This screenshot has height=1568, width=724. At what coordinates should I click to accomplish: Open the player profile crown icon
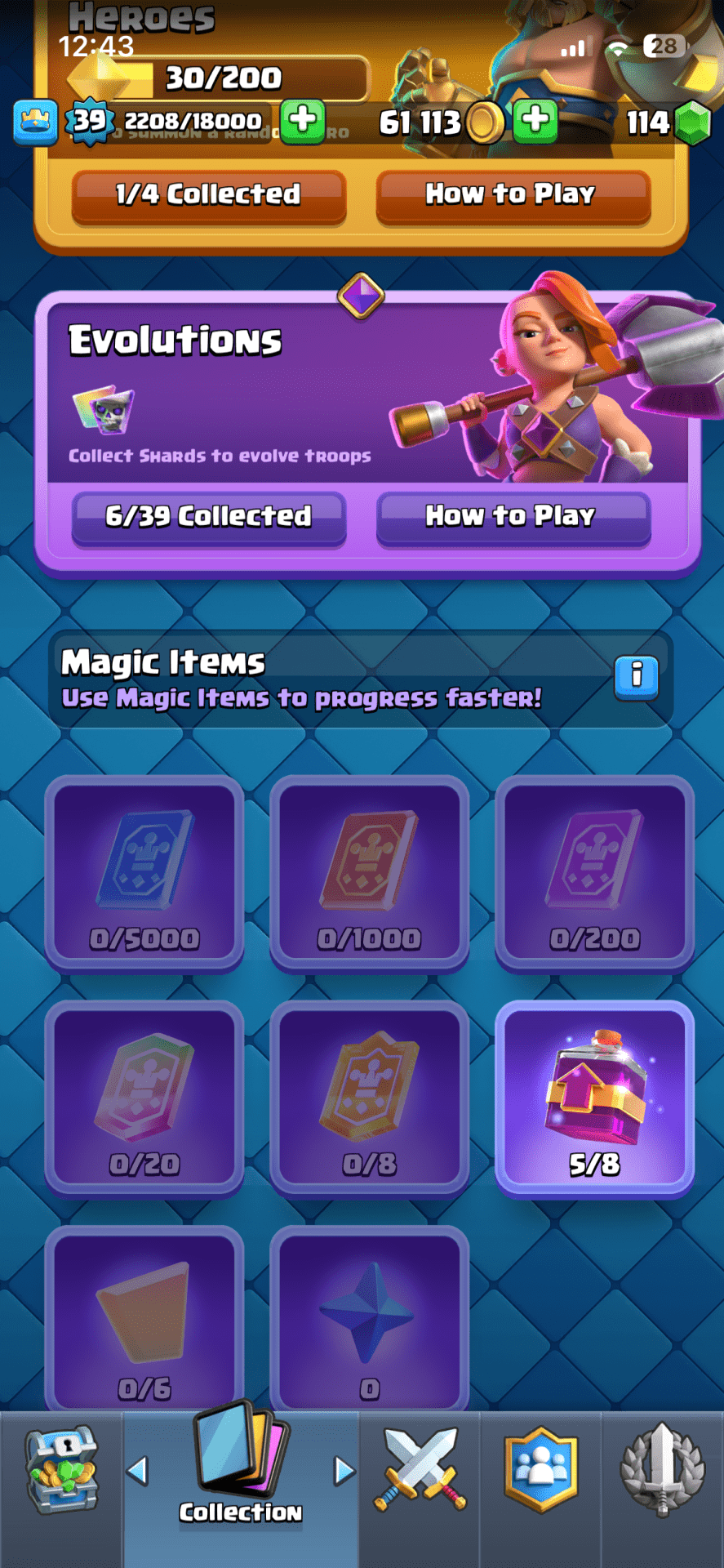[x=35, y=122]
